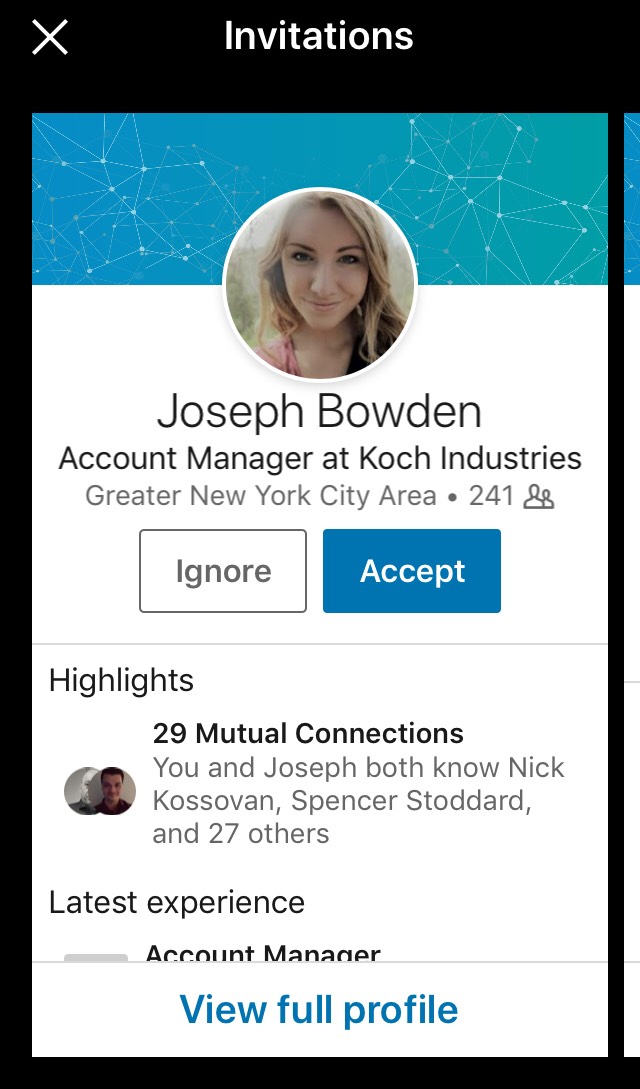Ignore Joseph Bowden's invitation
This screenshot has width=640, height=1089.
click(x=223, y=571)
